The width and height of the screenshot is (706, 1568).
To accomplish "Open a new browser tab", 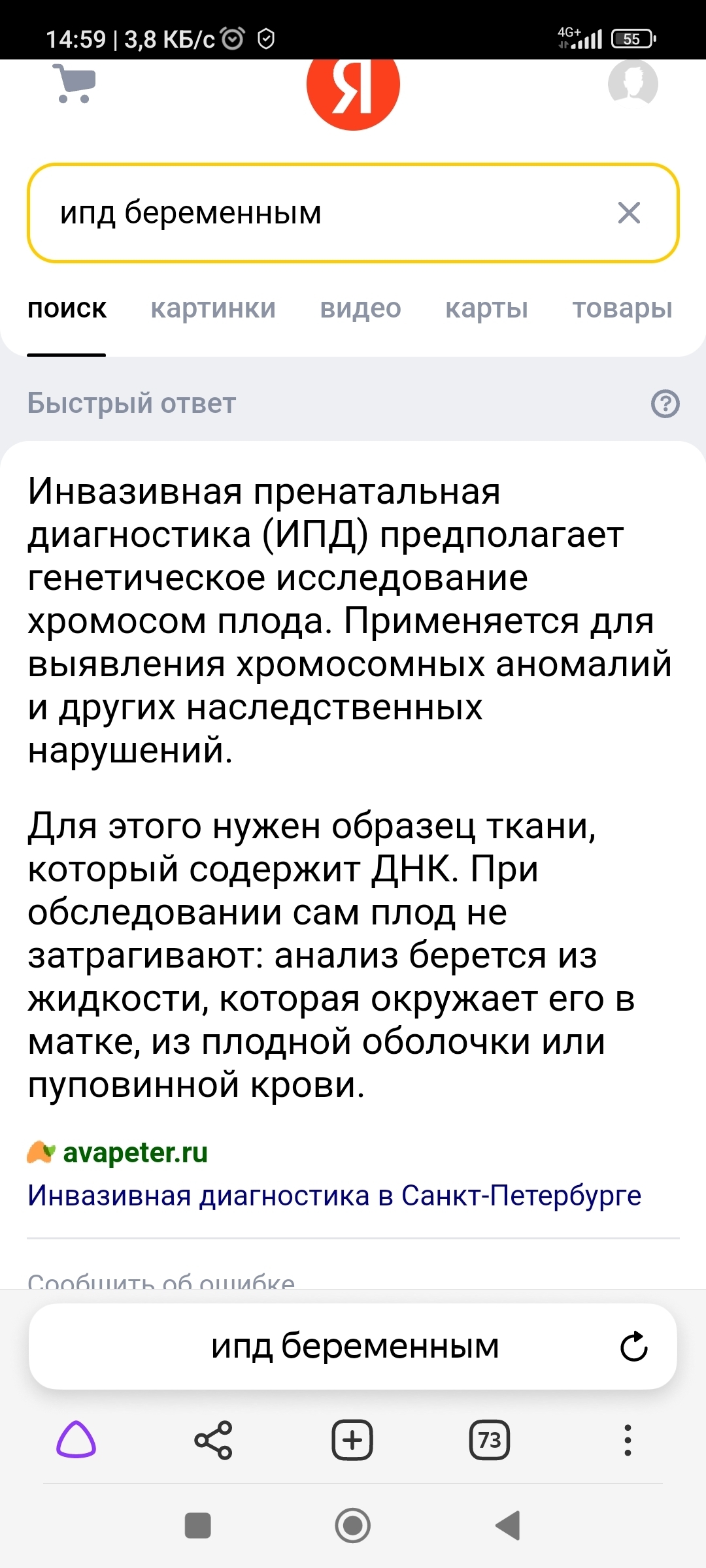I will click(352, 1440).
